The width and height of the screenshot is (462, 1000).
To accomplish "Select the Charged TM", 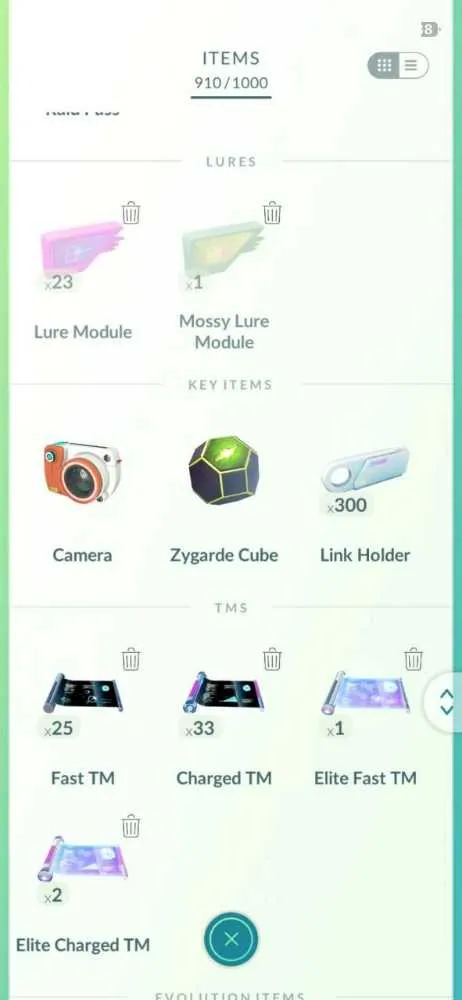I will point(224,727).
